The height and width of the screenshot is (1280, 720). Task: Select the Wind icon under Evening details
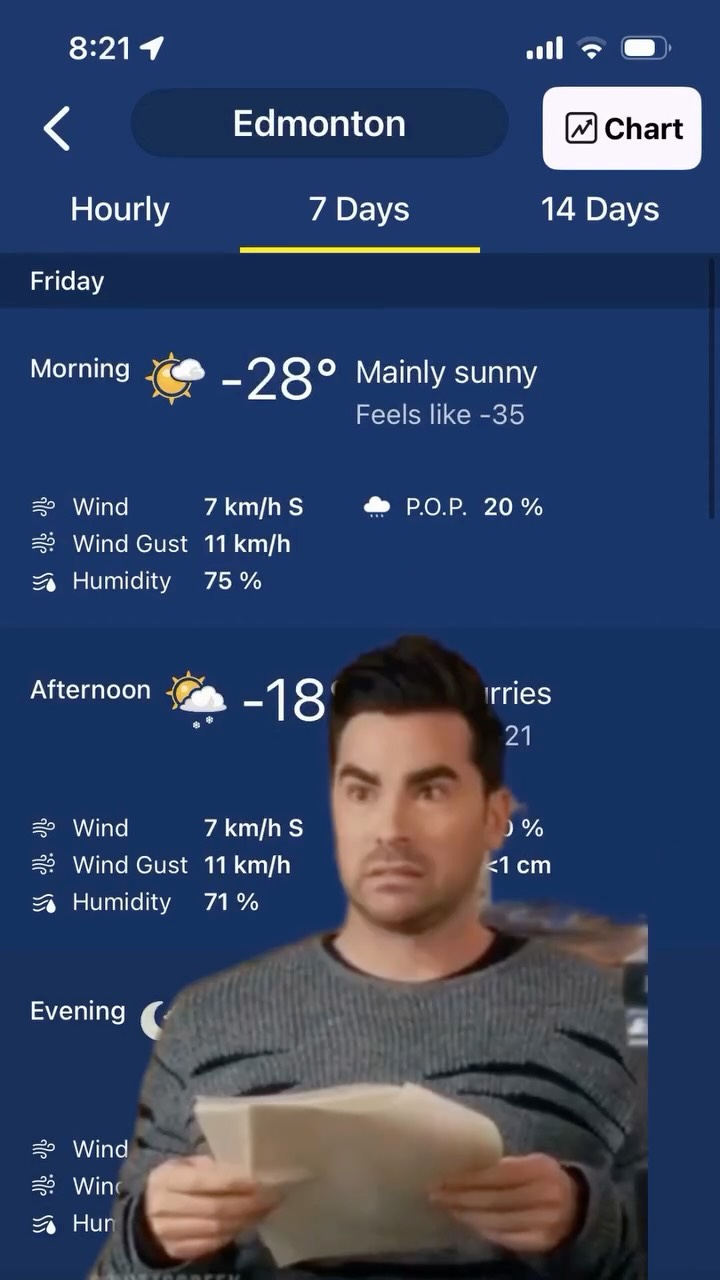[42, 1148]
